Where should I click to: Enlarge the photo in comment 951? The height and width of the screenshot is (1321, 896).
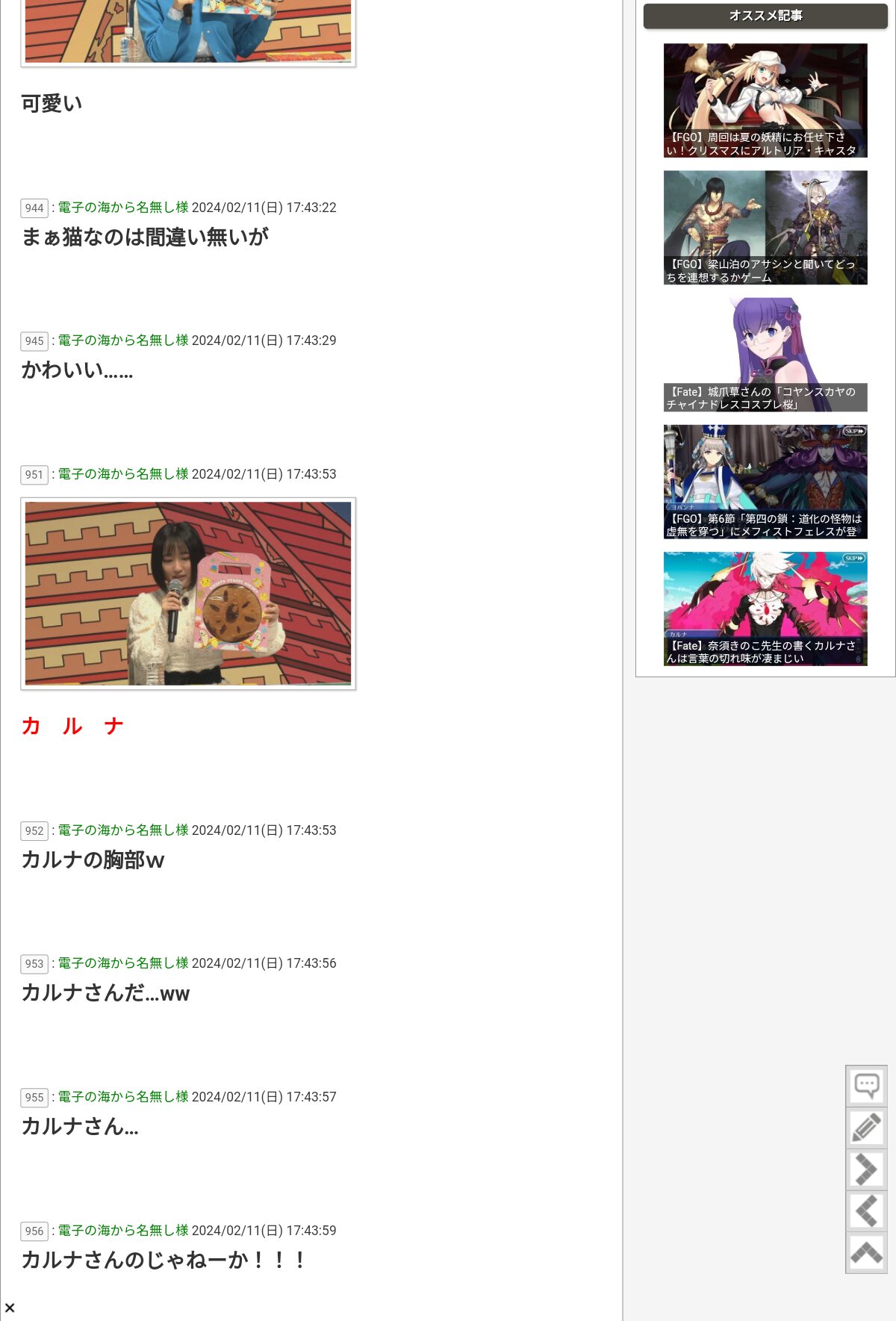[188, 594]
